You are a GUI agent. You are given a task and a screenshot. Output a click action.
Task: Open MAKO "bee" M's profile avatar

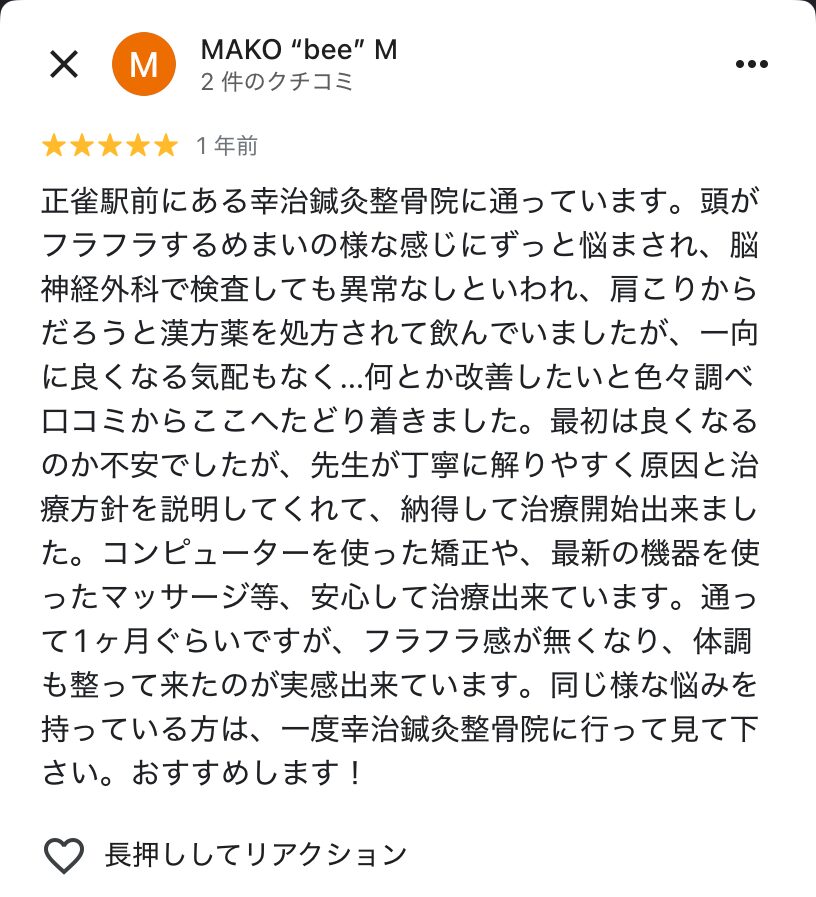[144, 65]
